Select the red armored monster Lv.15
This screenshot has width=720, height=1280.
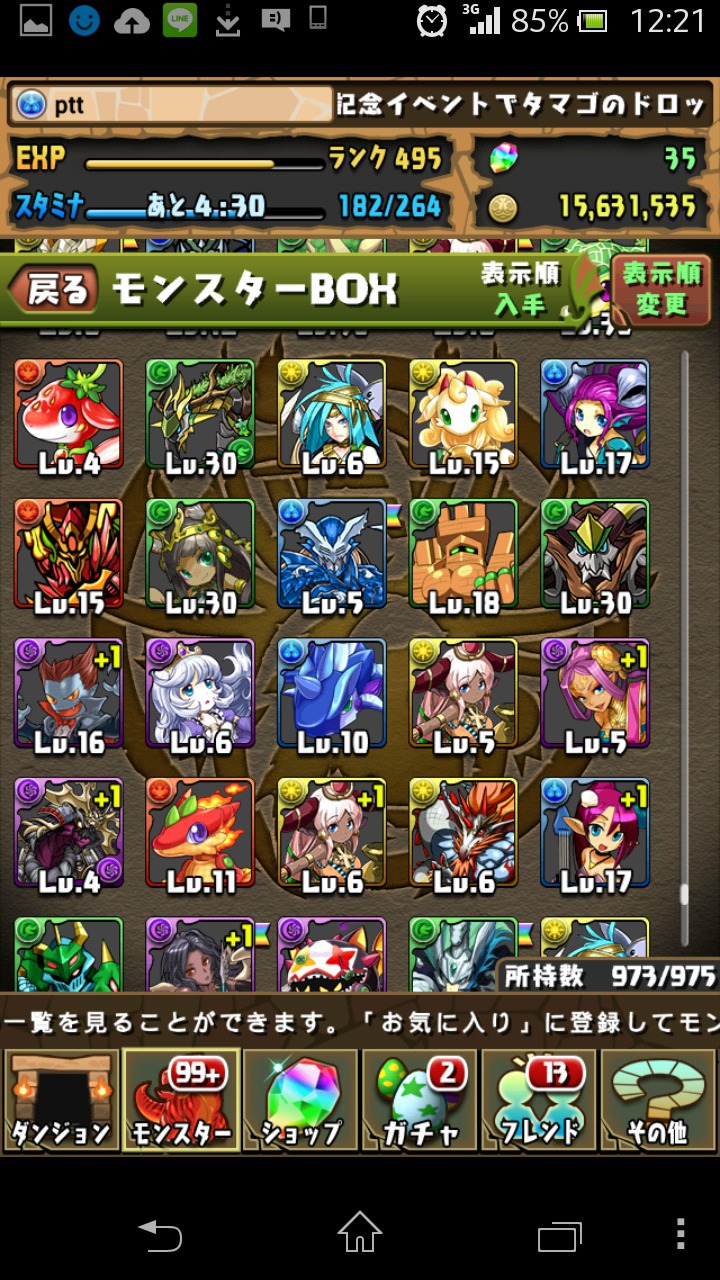[69, 555]
